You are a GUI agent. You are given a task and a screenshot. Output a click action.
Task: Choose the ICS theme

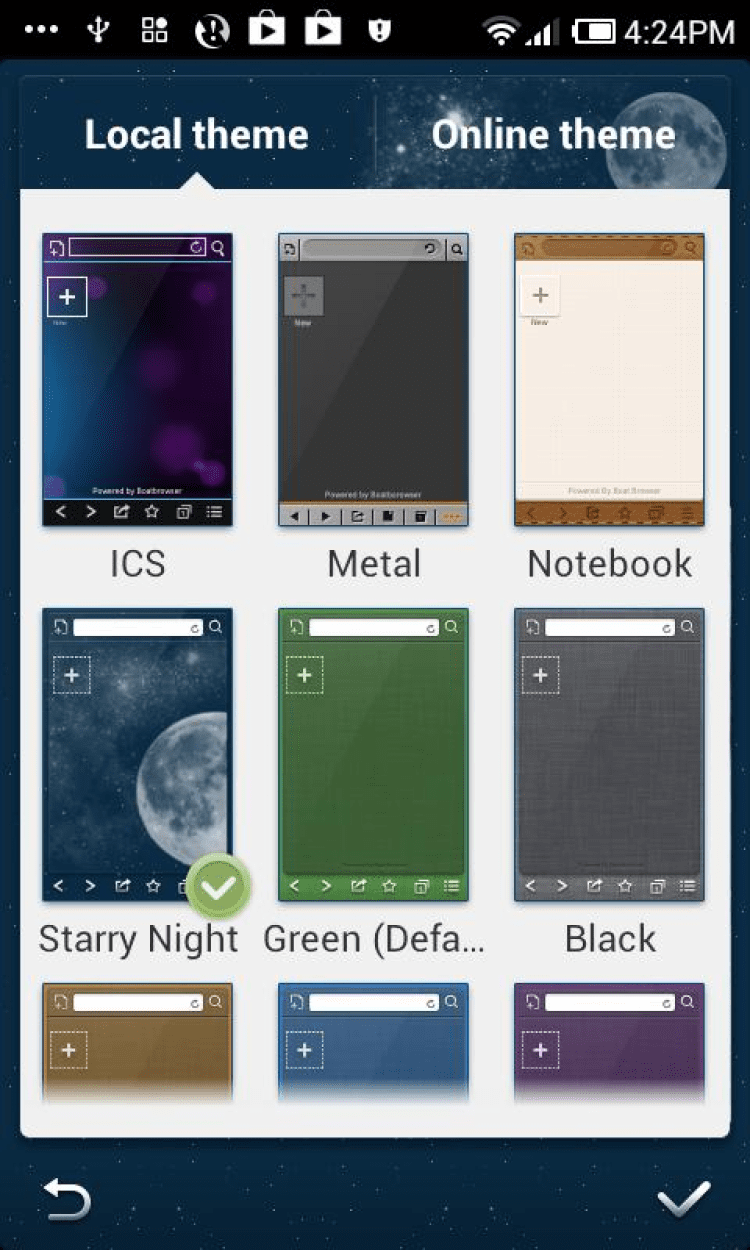137,380
